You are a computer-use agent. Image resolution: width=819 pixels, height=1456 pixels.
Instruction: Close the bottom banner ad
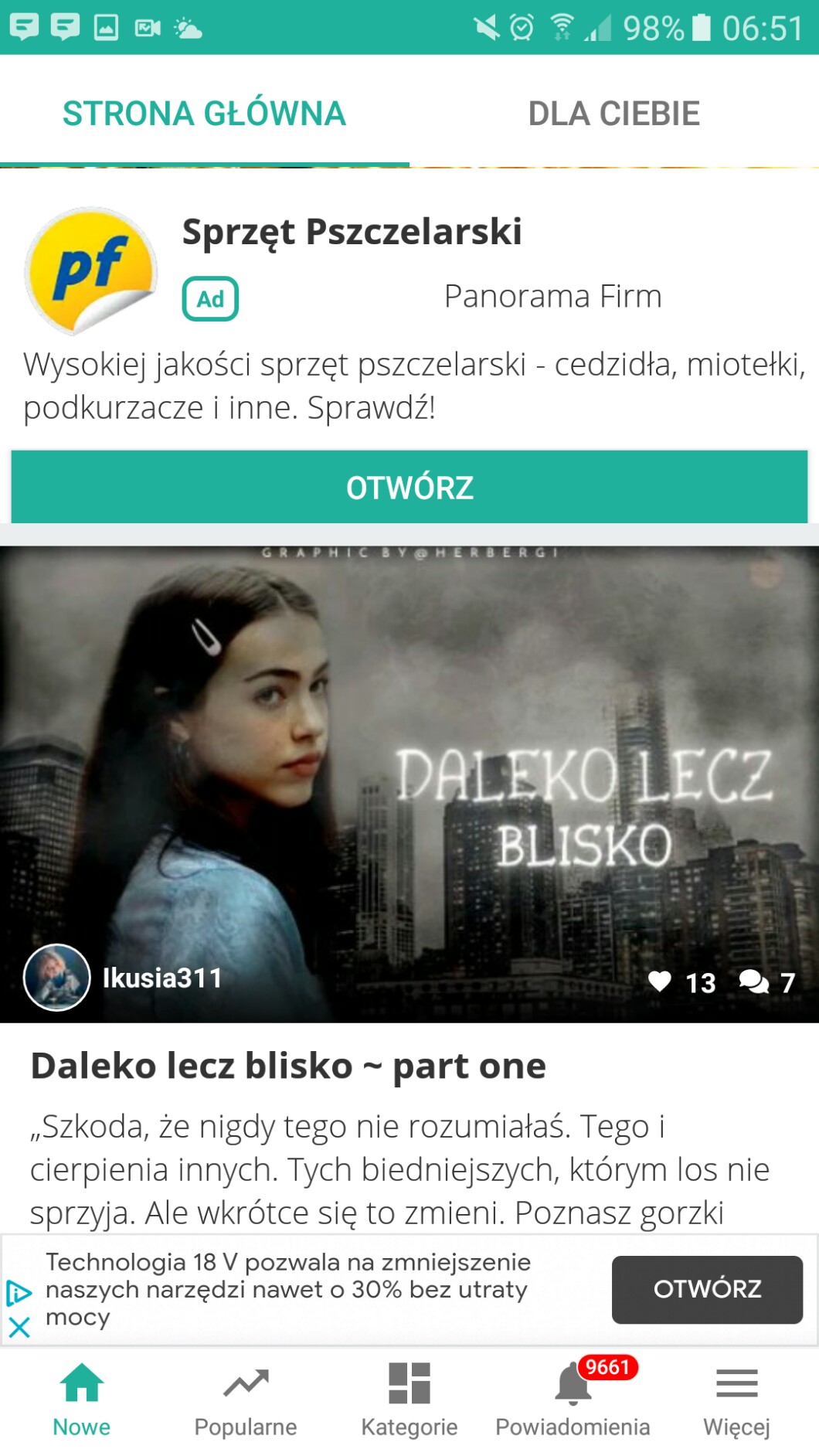click(19, 1328)
